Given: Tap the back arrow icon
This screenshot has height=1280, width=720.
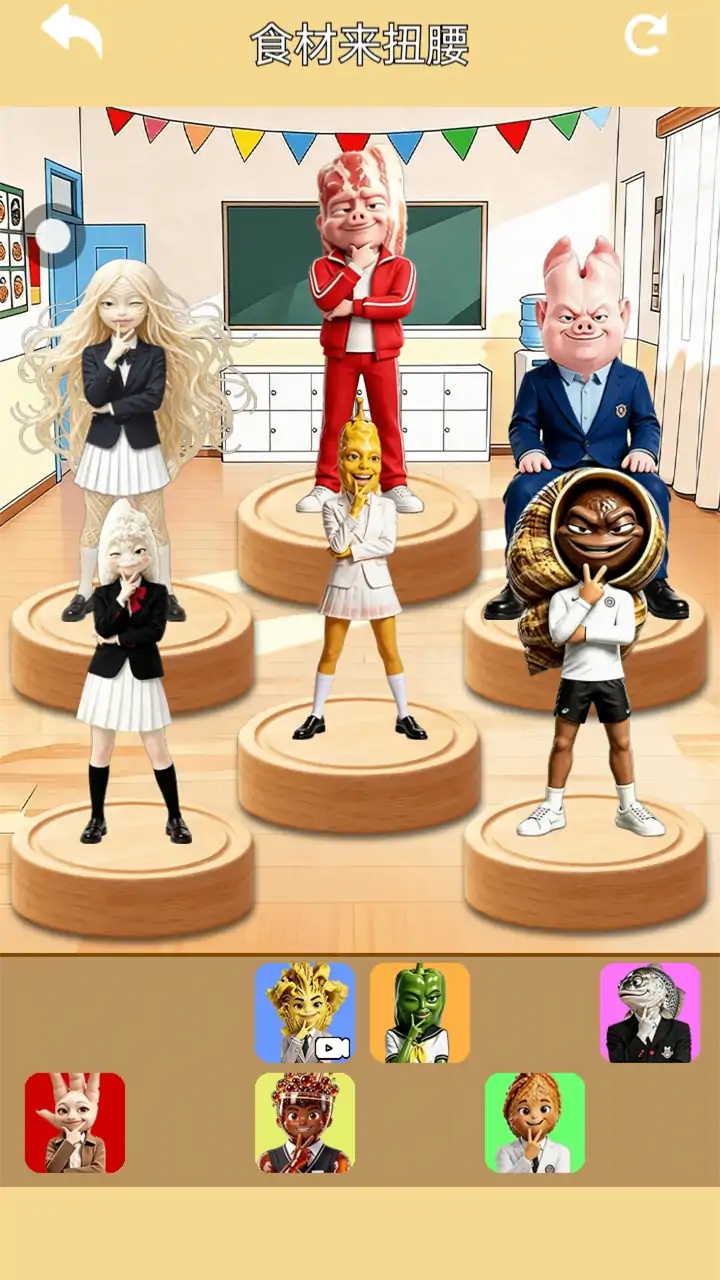Looking at the screenshot, I should pos(71,32).
